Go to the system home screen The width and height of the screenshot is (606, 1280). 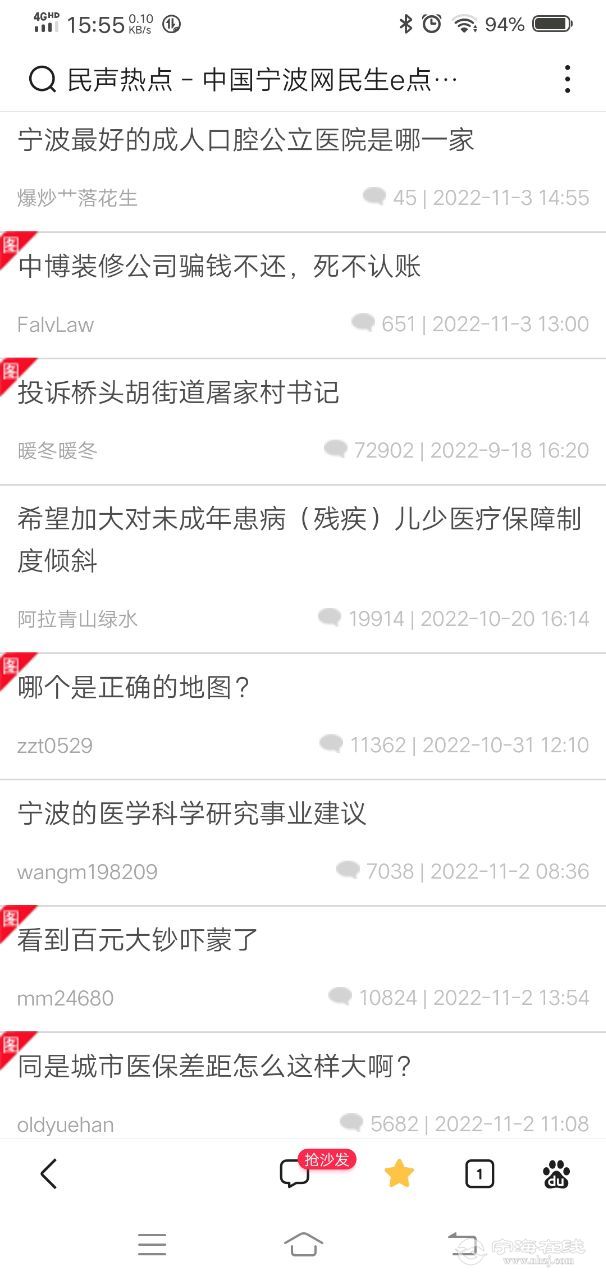303,1243
